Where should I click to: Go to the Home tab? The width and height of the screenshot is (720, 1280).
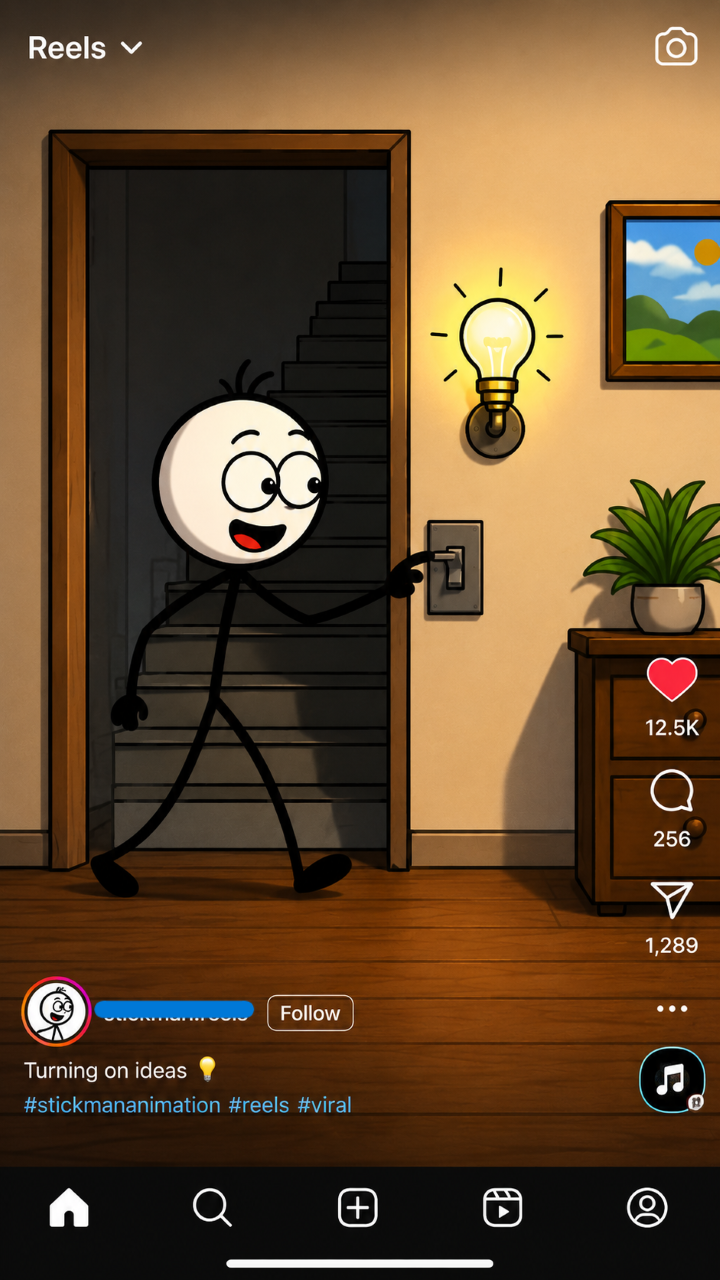[69, 1208]
